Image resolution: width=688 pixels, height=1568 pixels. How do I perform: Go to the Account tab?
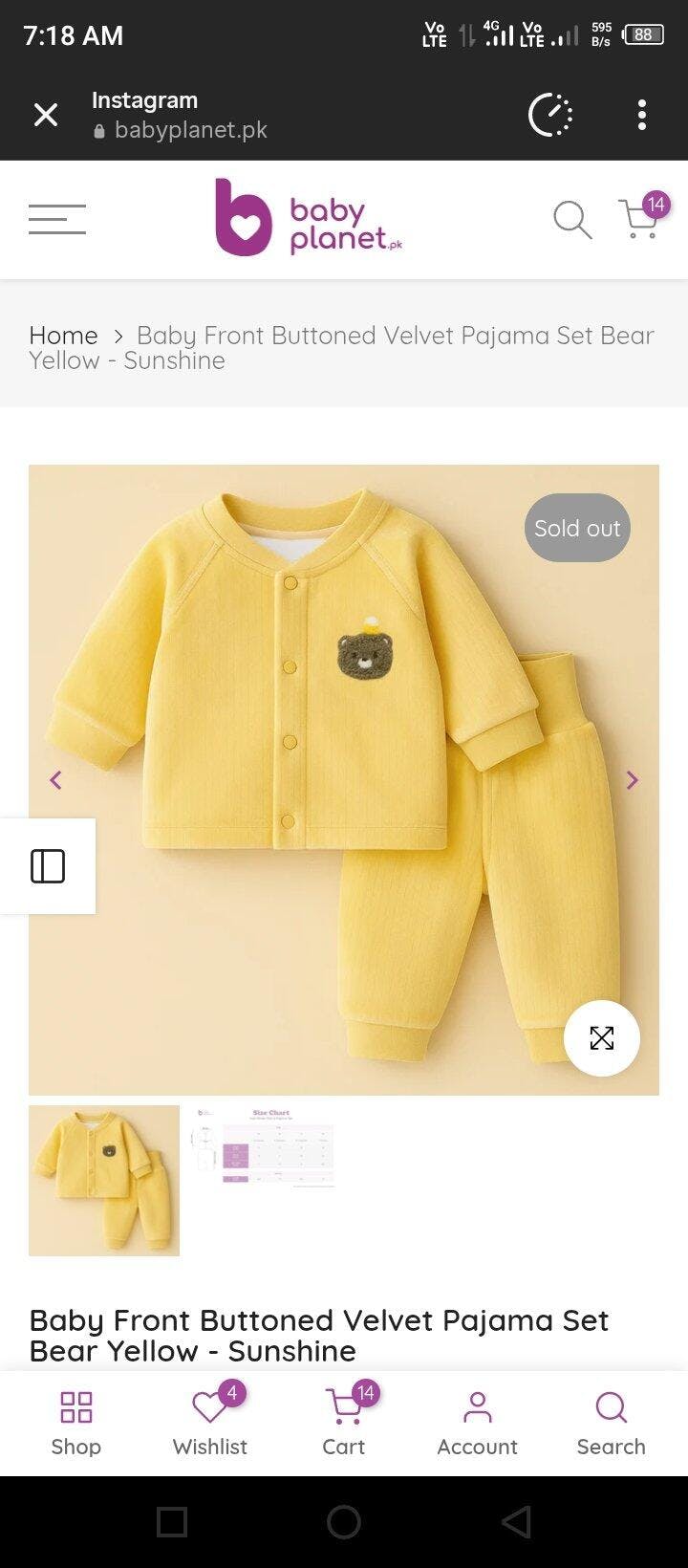477,1424
